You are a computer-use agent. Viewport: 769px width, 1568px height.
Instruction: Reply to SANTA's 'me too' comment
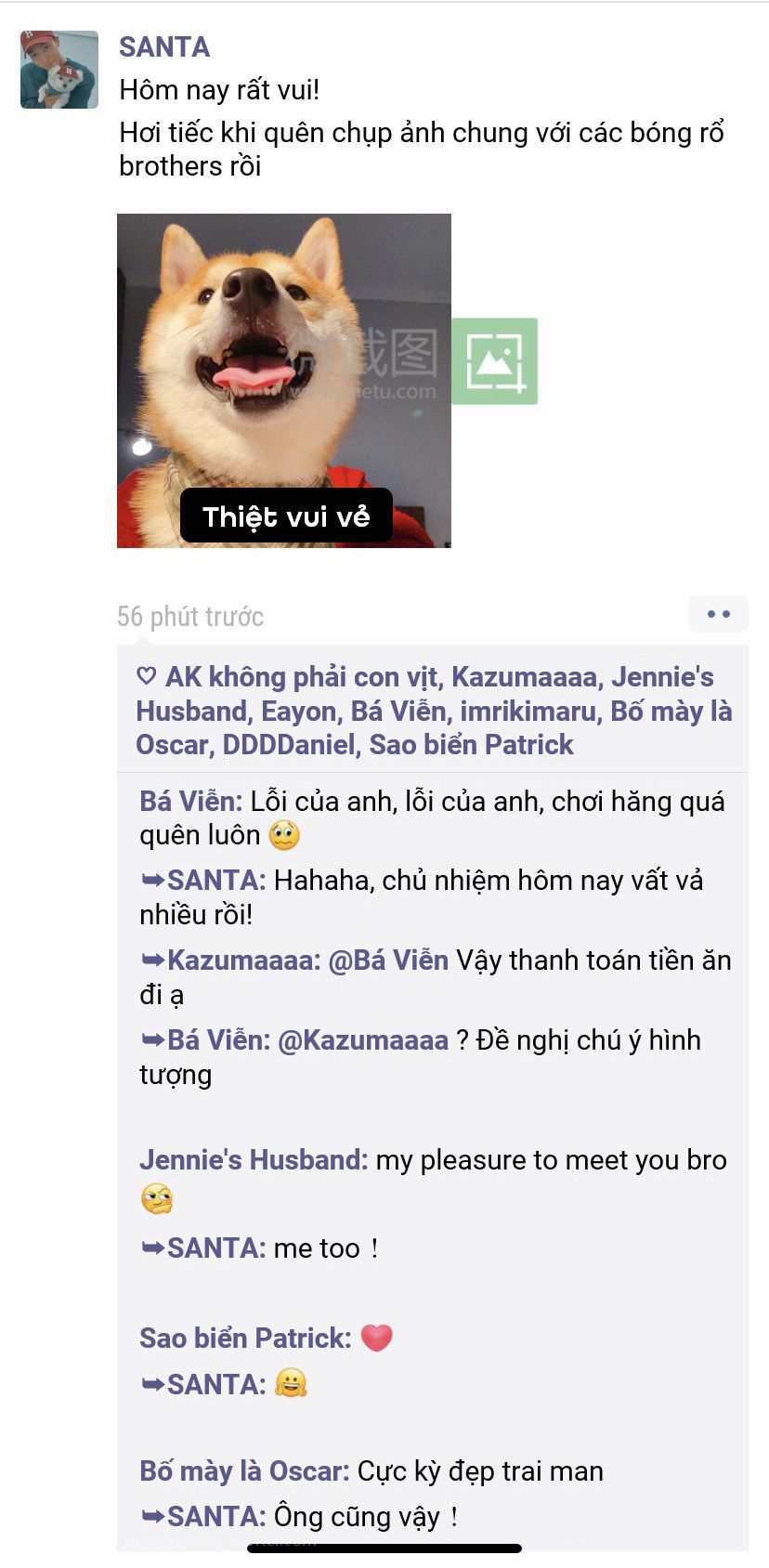coord(260,1248)
